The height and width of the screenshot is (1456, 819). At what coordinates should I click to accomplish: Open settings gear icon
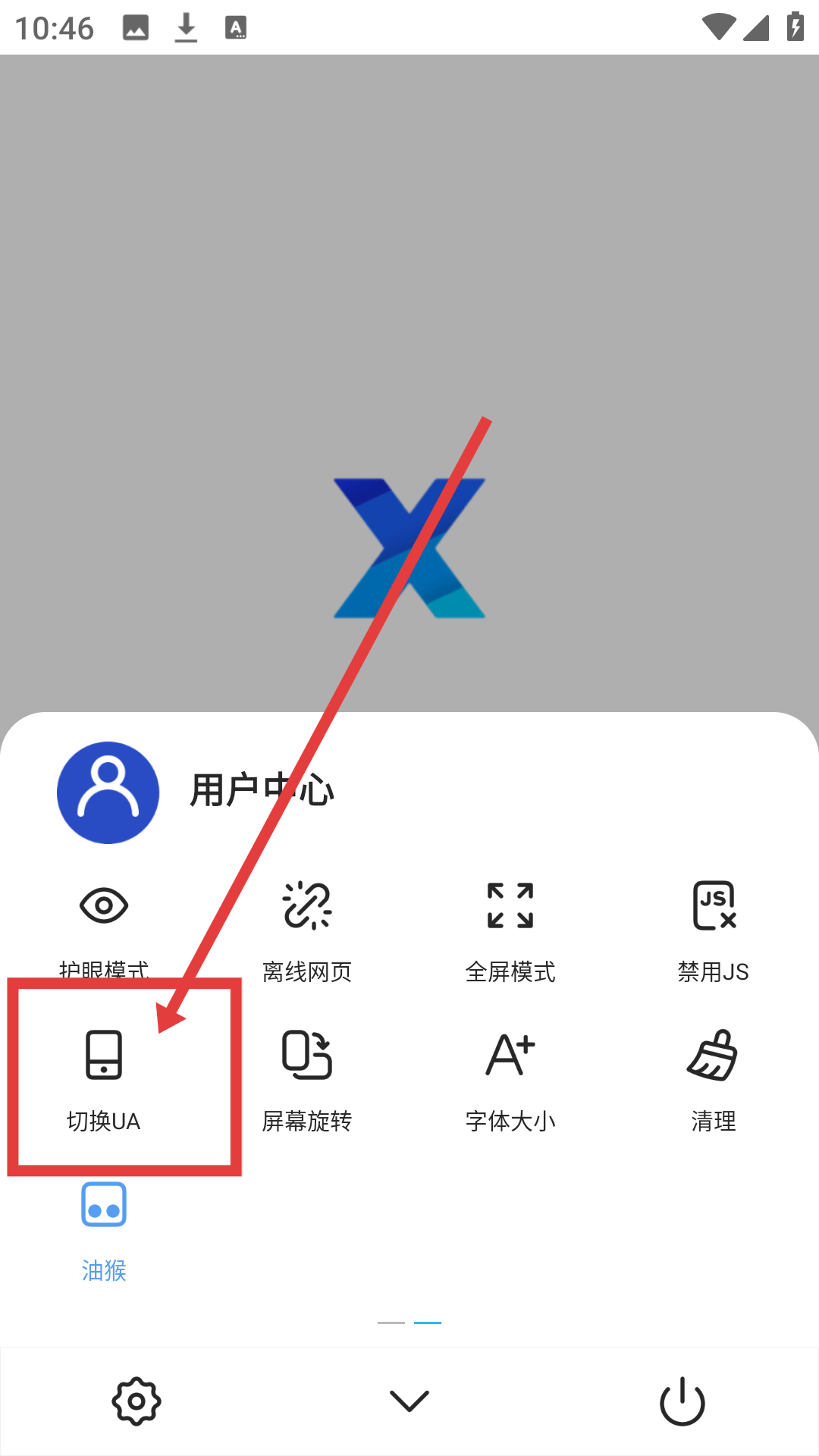pos(136,1401)
